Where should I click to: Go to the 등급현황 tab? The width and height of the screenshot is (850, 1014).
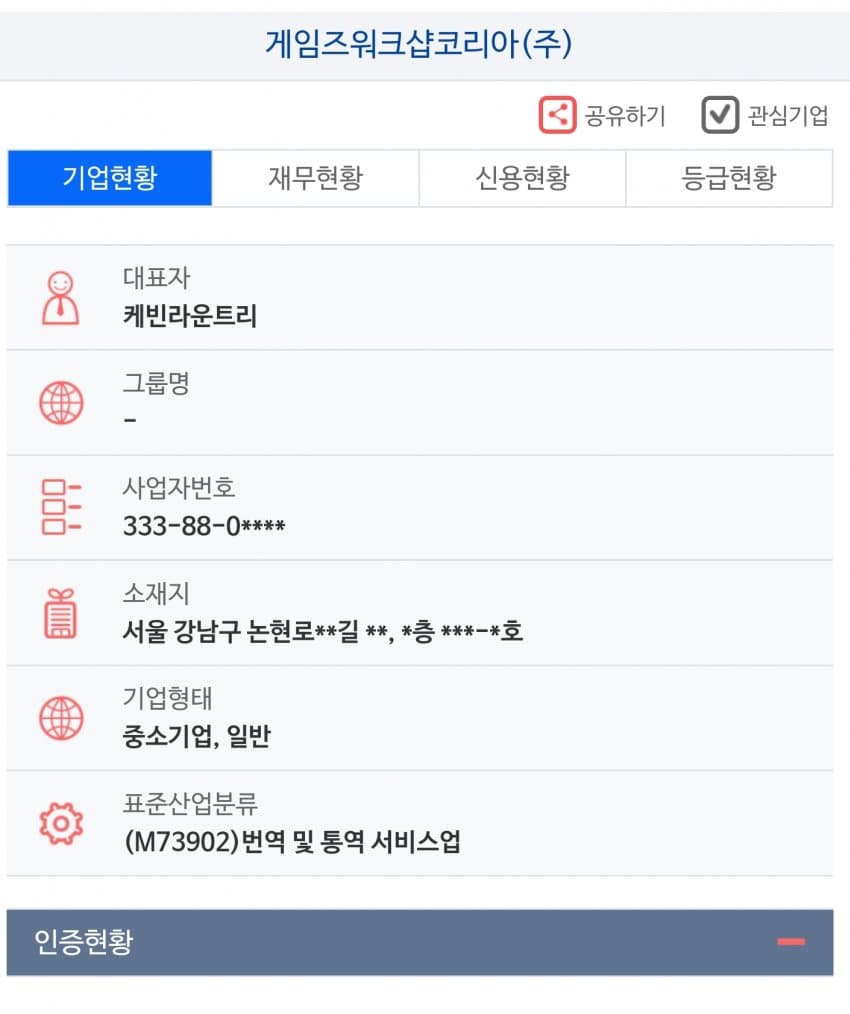point(729,179)
